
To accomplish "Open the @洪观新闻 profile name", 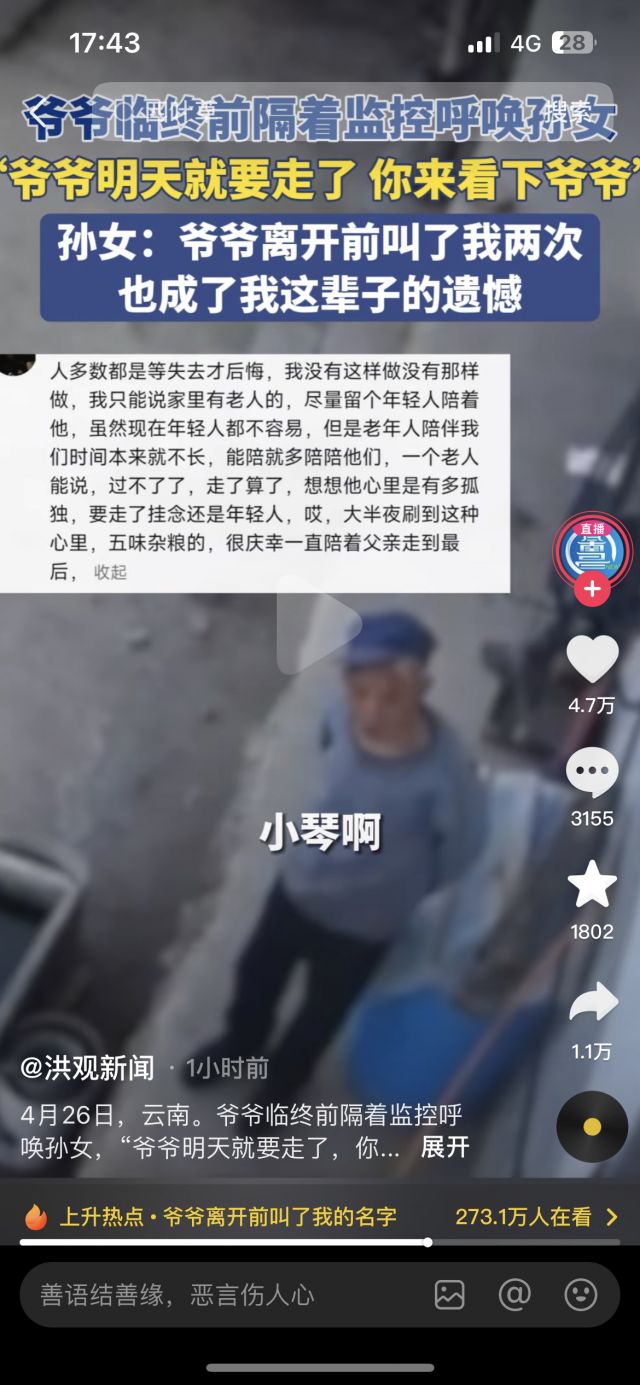I will [x=88, y=1068].
